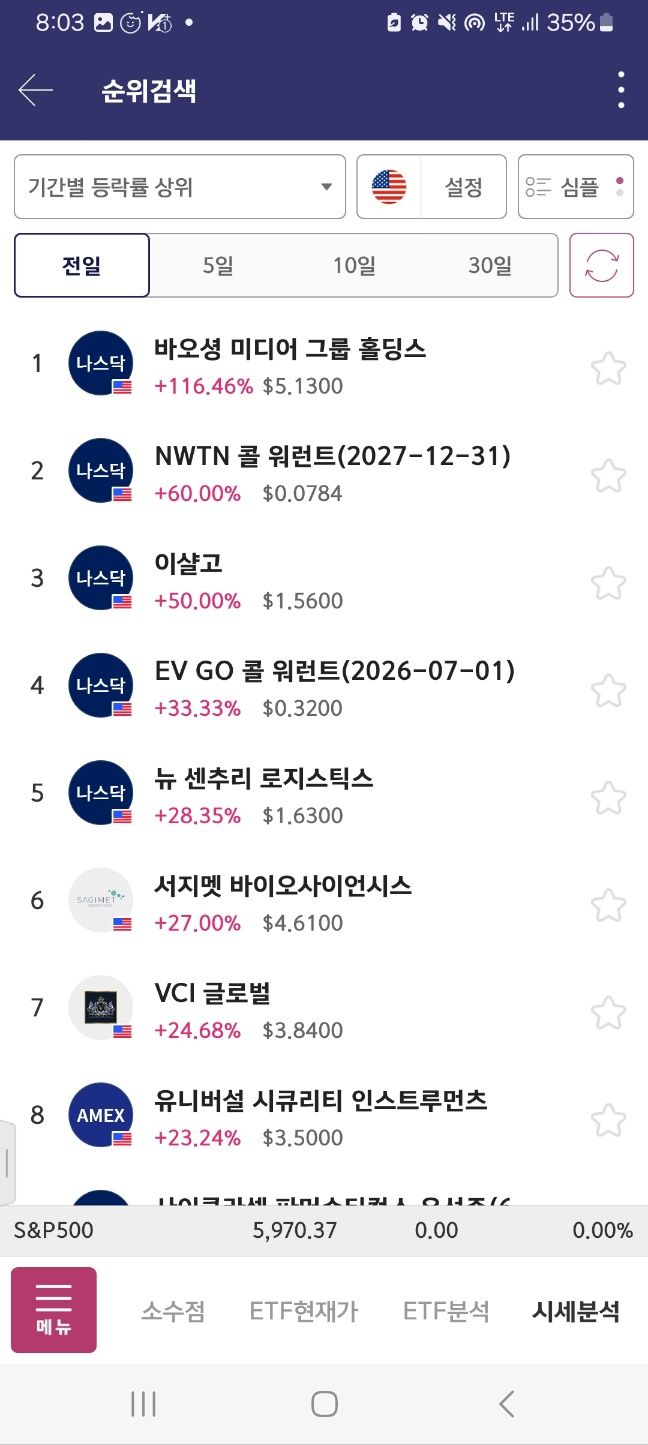
Task: Switch to the 소수점 tab
Action: pyautogui.click(x=173, y=1311)
